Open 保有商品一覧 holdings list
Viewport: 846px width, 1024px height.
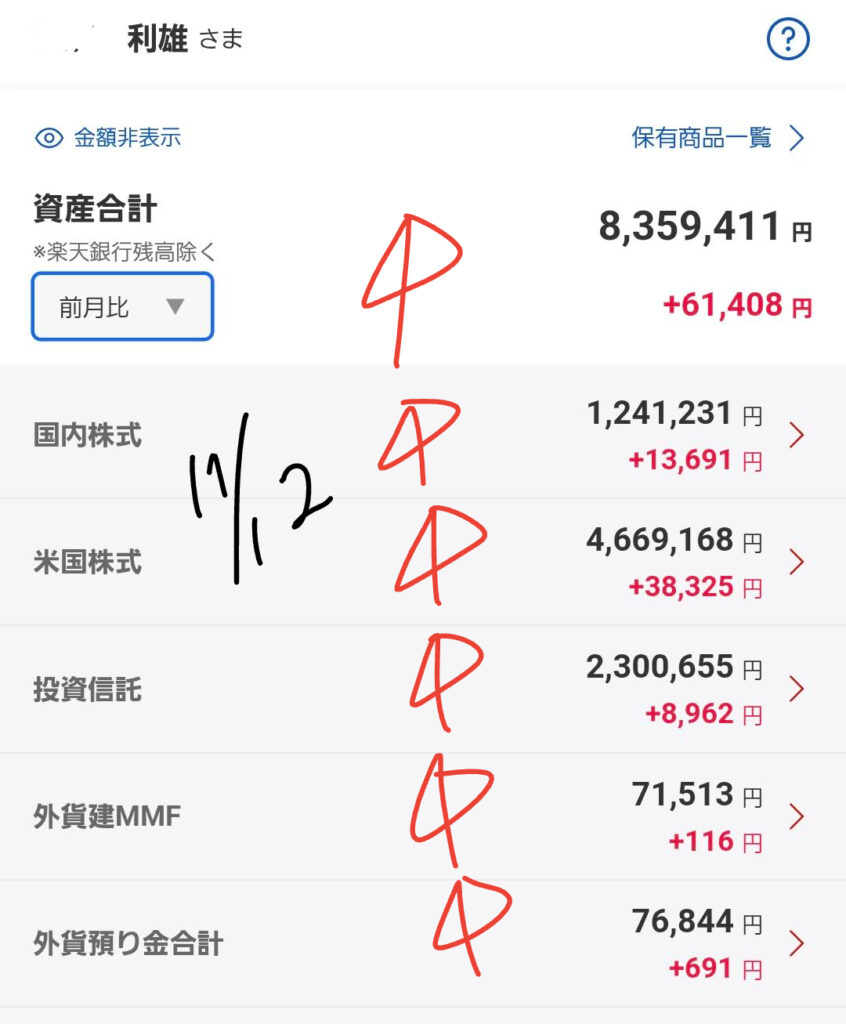(x=718, y=138)
